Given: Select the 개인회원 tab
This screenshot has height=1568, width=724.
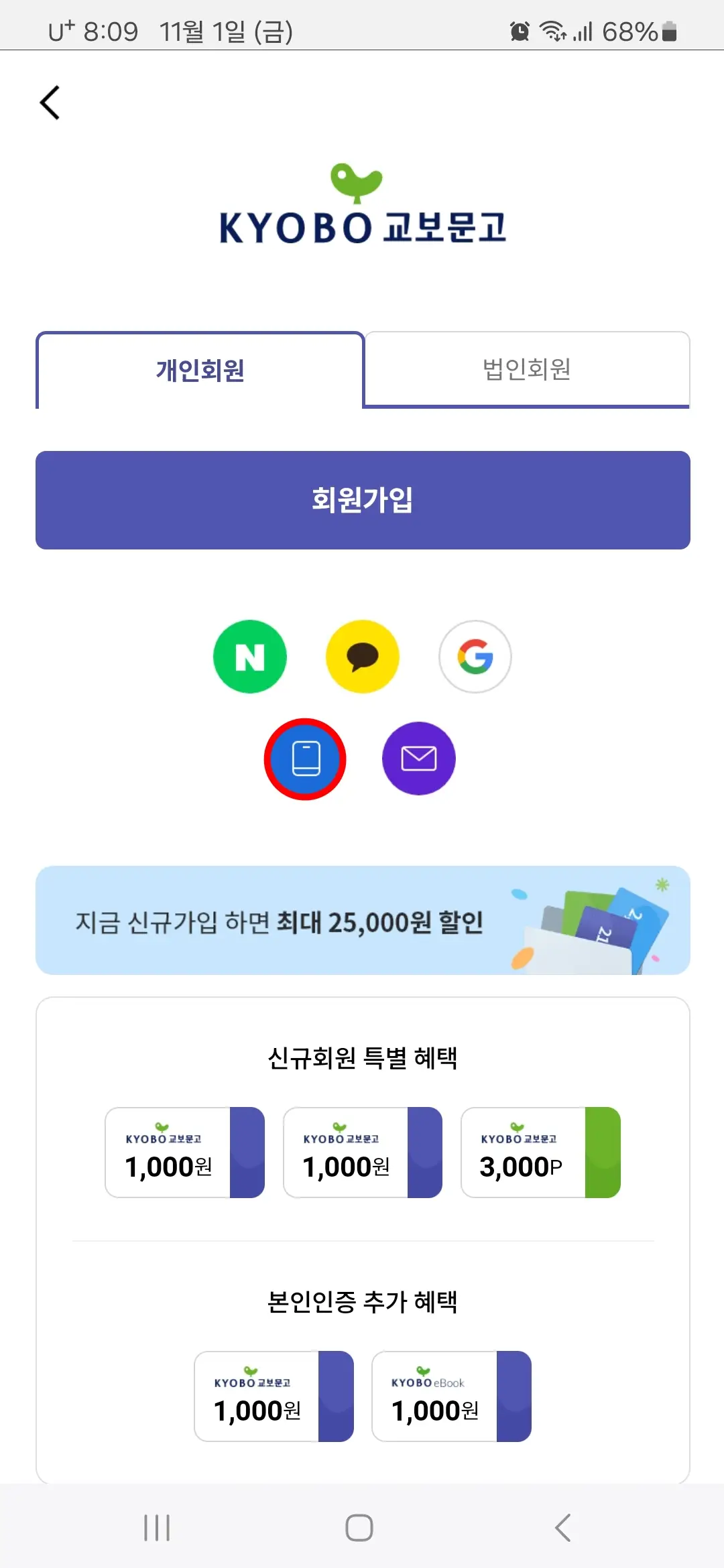Looking at the screenshot, I should tap(199, 369).
